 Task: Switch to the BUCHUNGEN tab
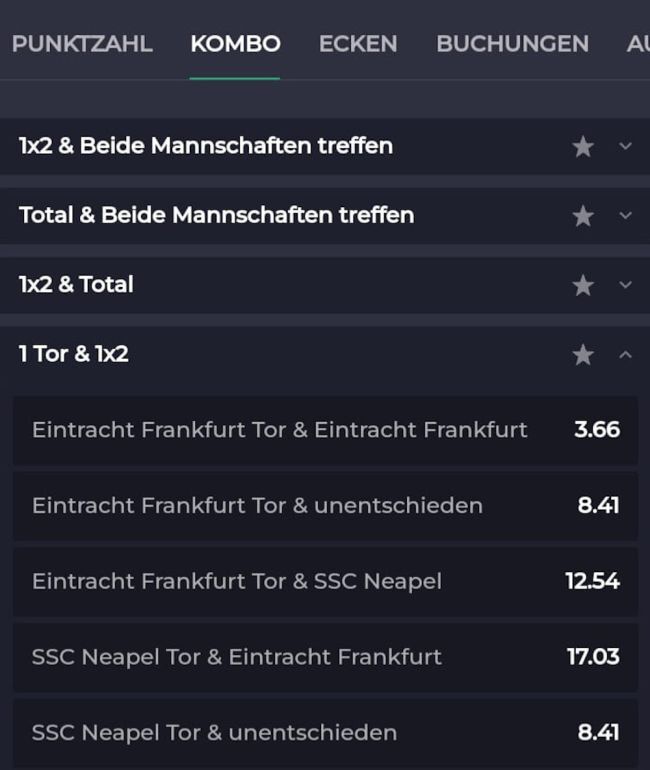click(512, 44)
